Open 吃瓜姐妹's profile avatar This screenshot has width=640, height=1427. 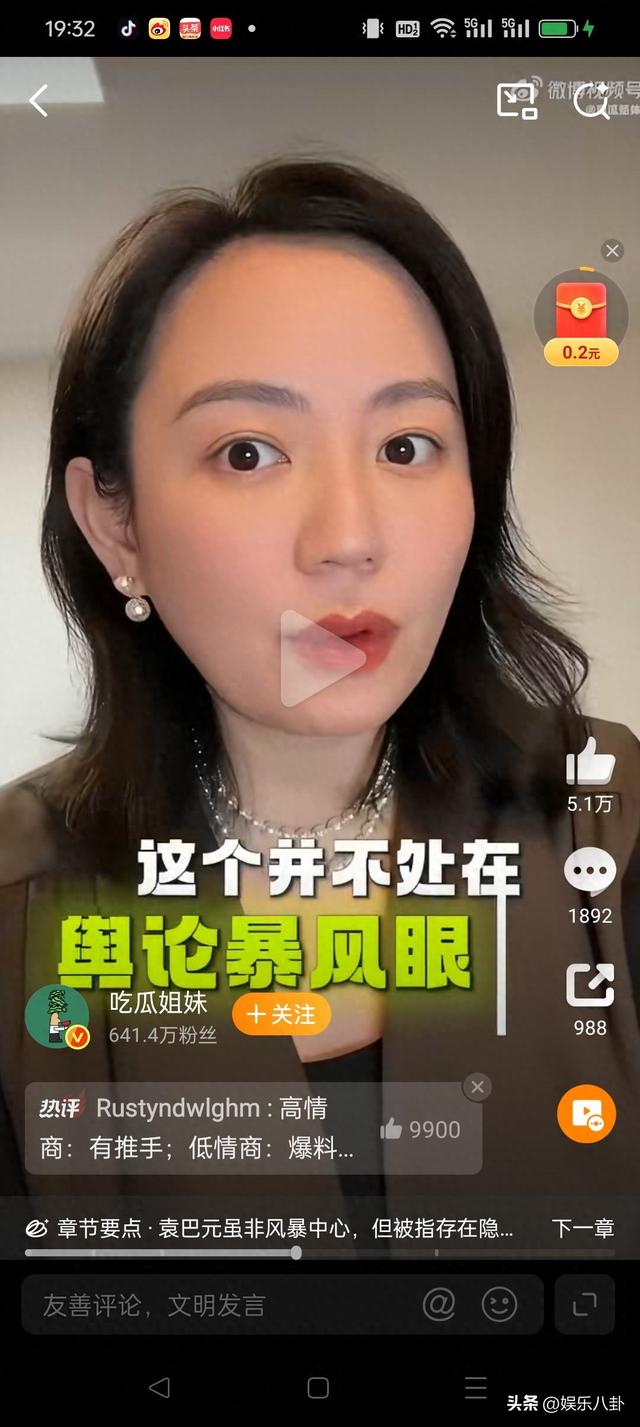(x=56, y=1016)
